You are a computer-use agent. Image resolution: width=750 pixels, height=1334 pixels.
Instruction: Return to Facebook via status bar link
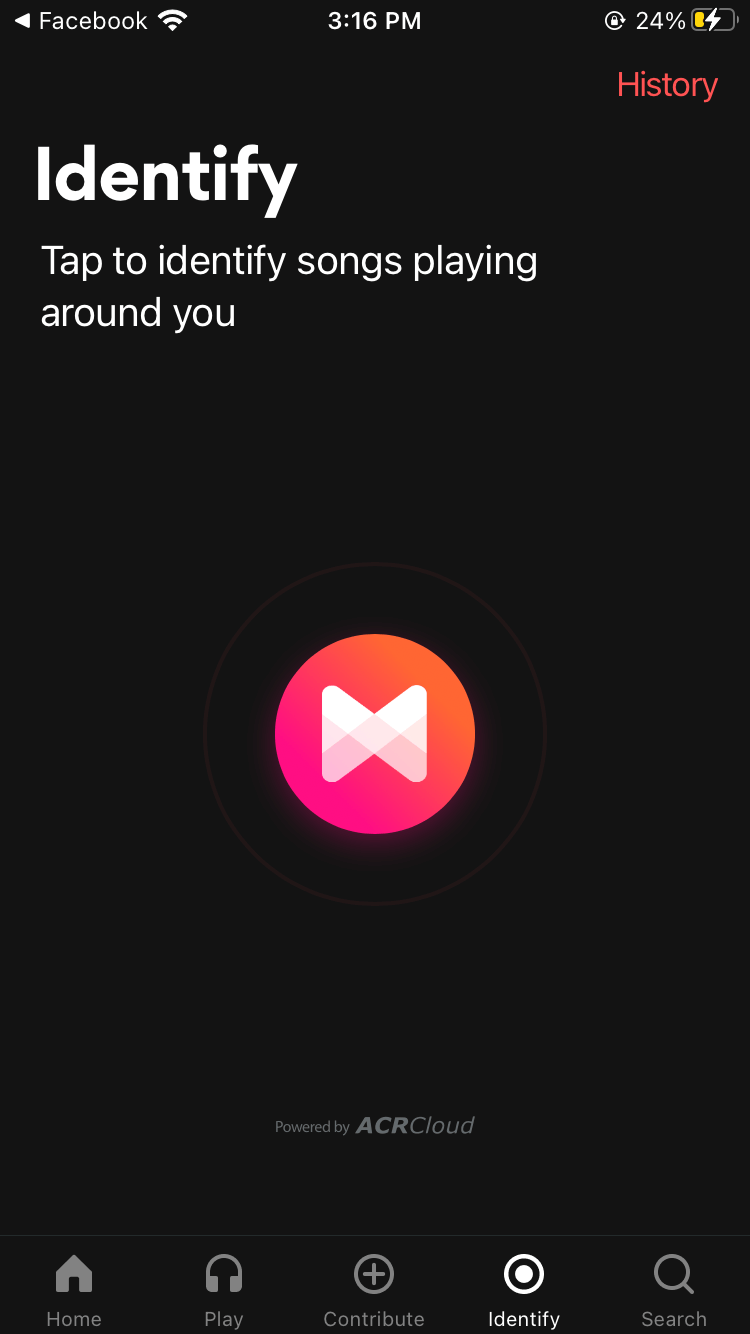[x=80, y=21]
